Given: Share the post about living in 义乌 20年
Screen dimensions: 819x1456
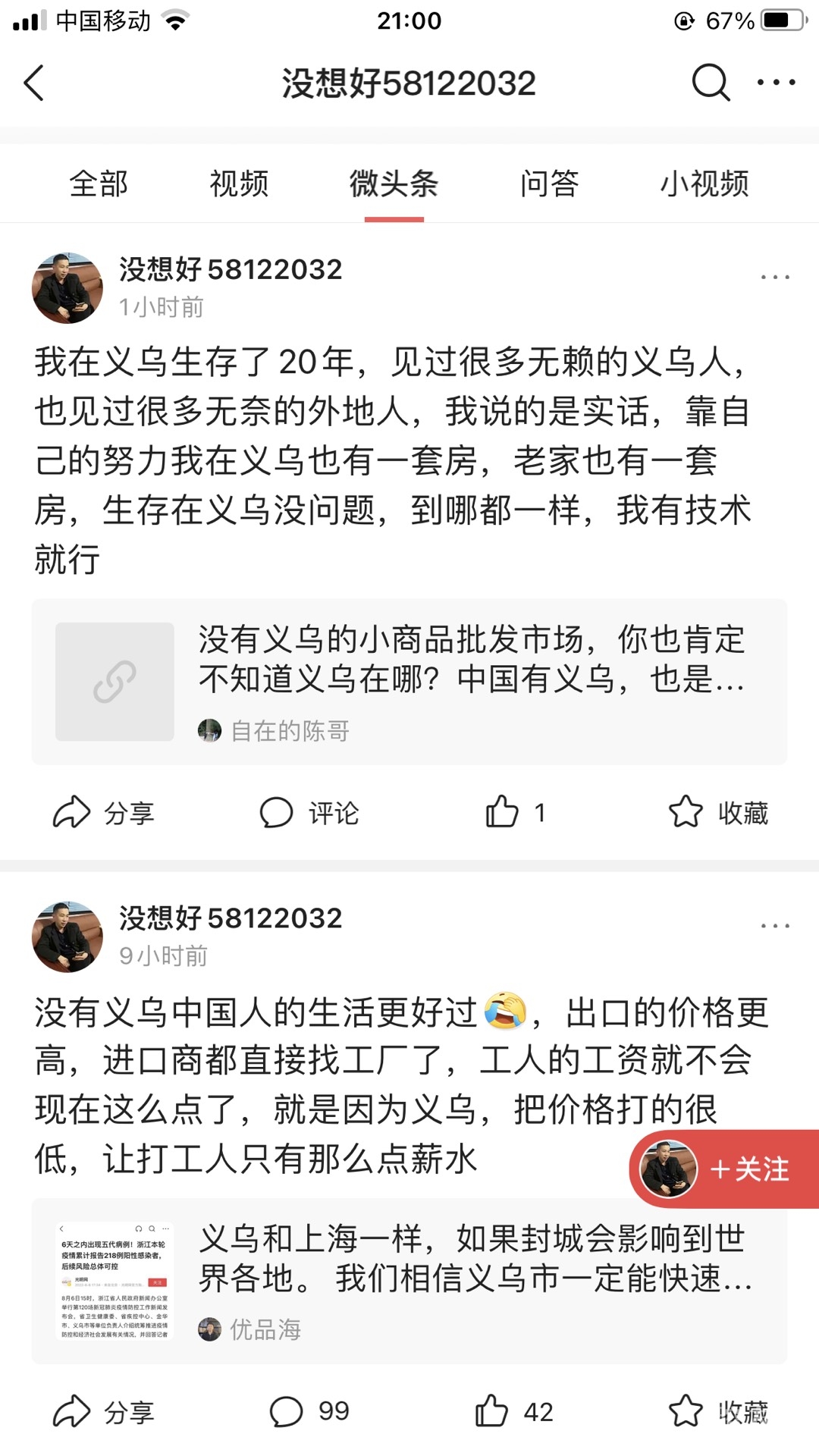Looking at the screenshot, I should click(104, 813).
